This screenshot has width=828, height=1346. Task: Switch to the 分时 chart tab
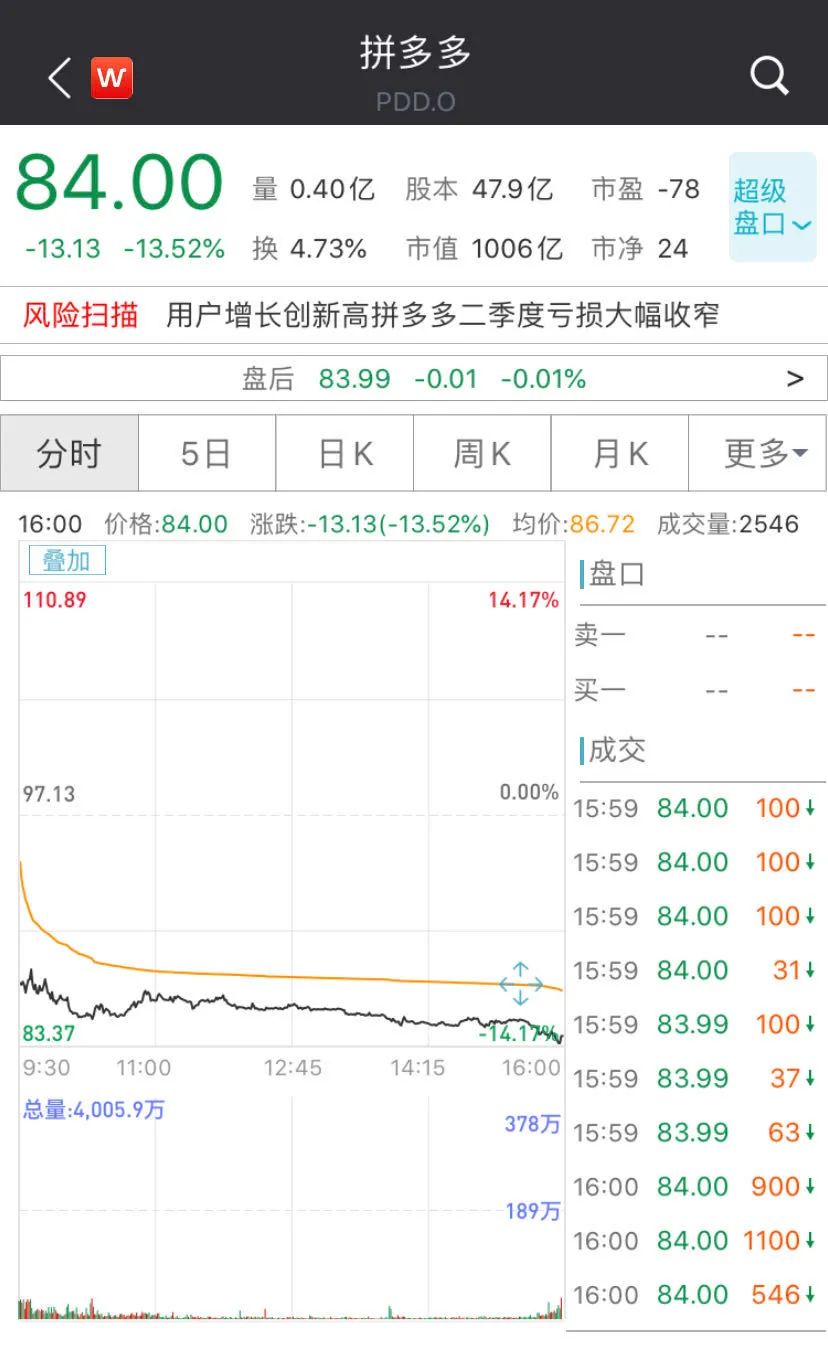pos(69,454)
